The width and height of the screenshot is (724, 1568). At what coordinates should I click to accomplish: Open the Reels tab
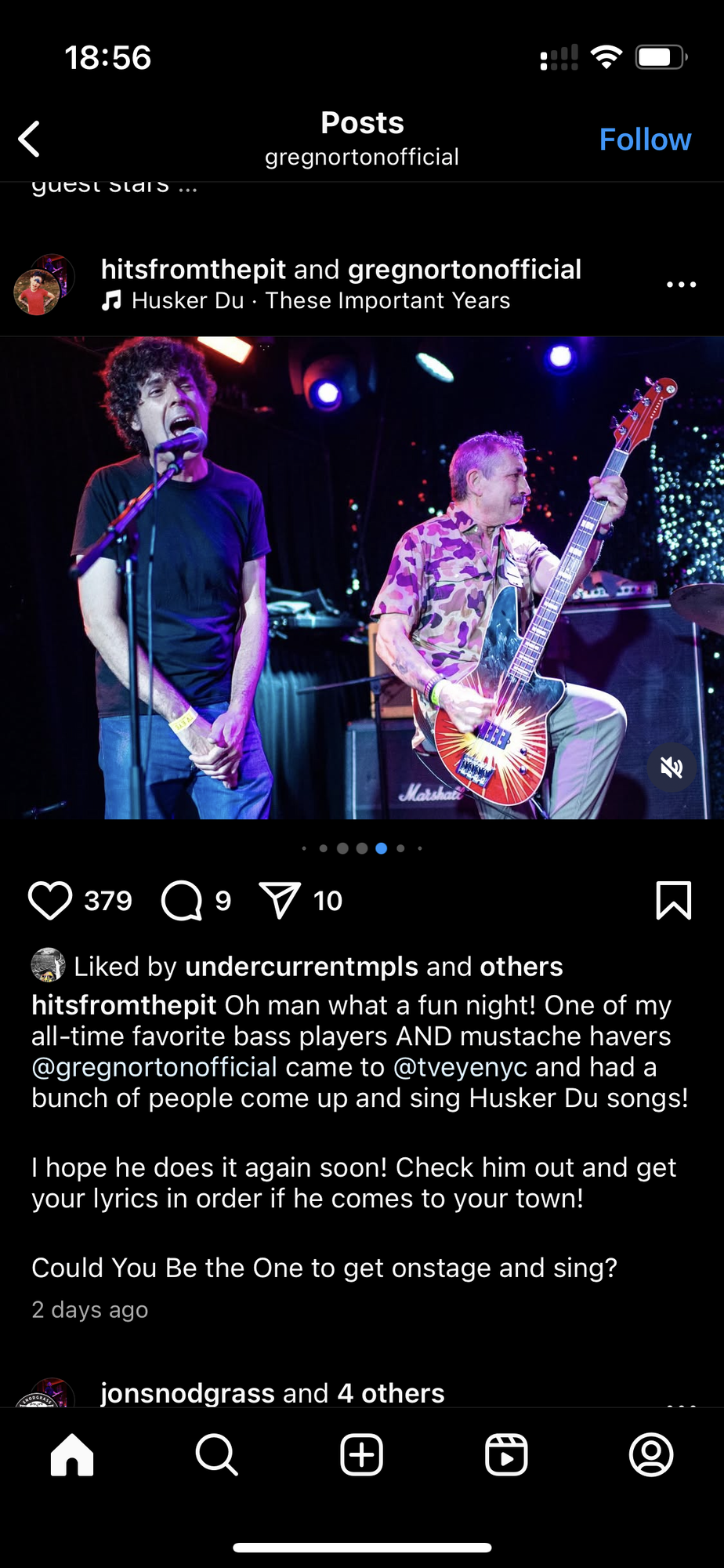coord(506,1455)
